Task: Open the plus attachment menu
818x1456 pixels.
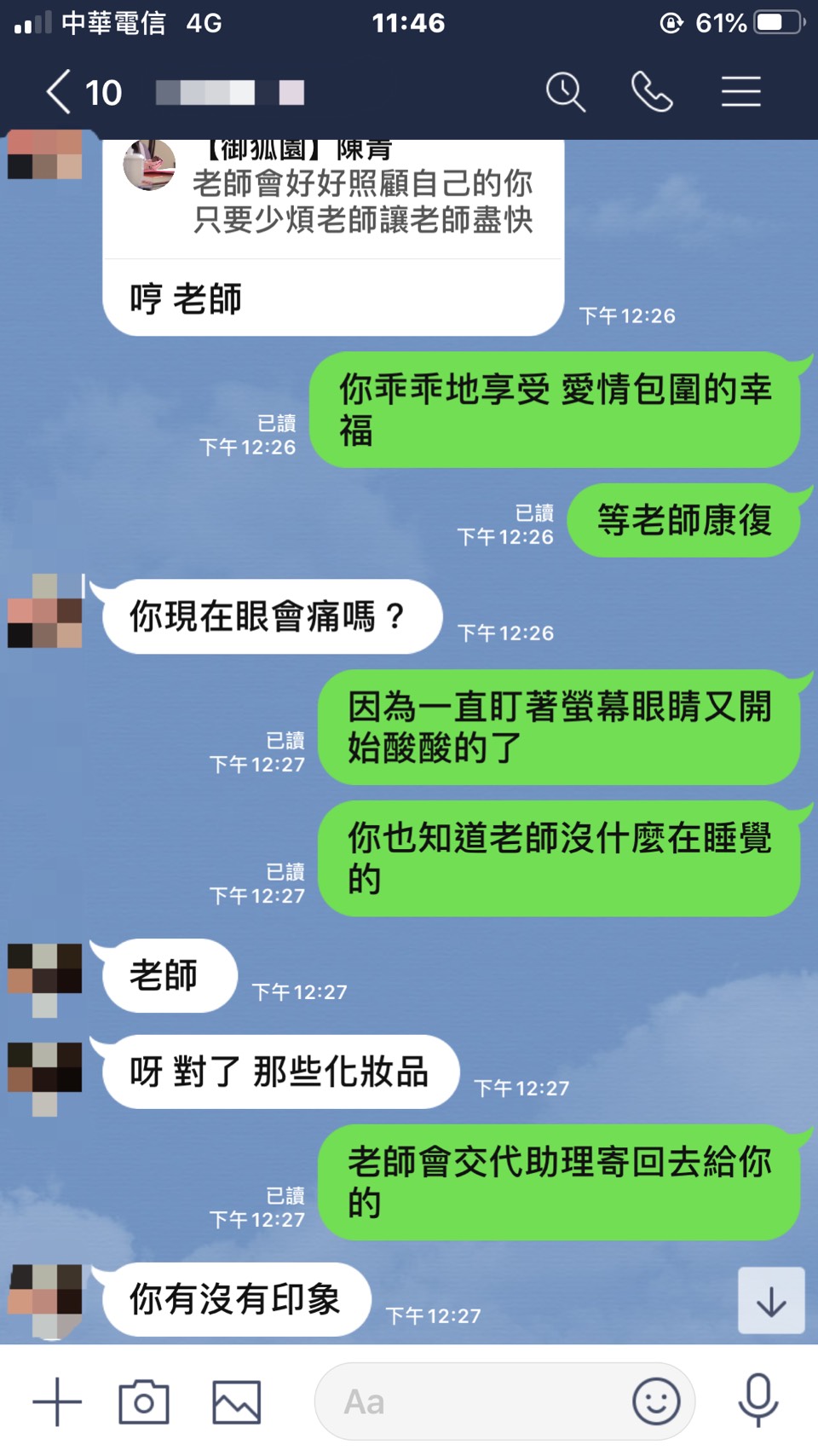Action: [x=57, y=1401]
